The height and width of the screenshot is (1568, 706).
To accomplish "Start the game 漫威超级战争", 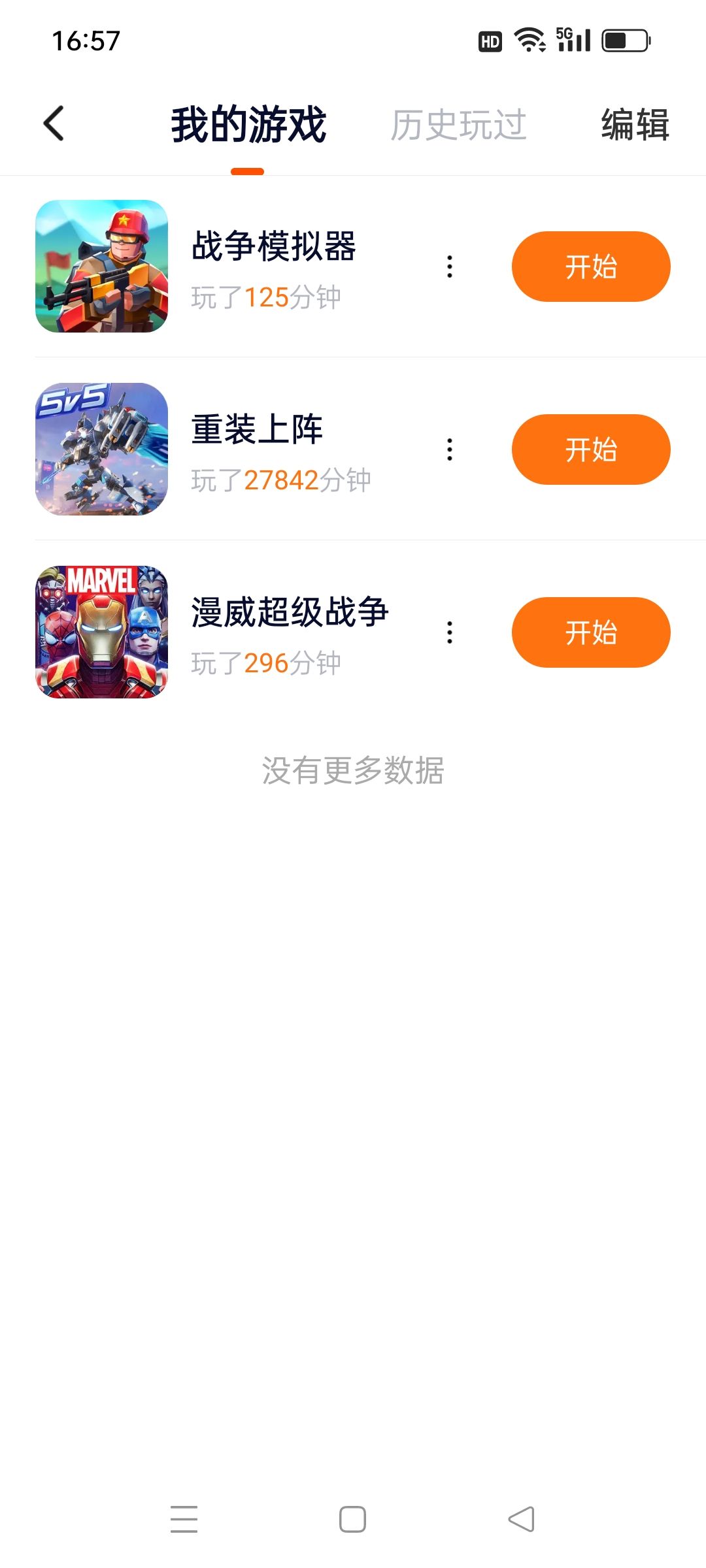I will [x=590, y=632].
